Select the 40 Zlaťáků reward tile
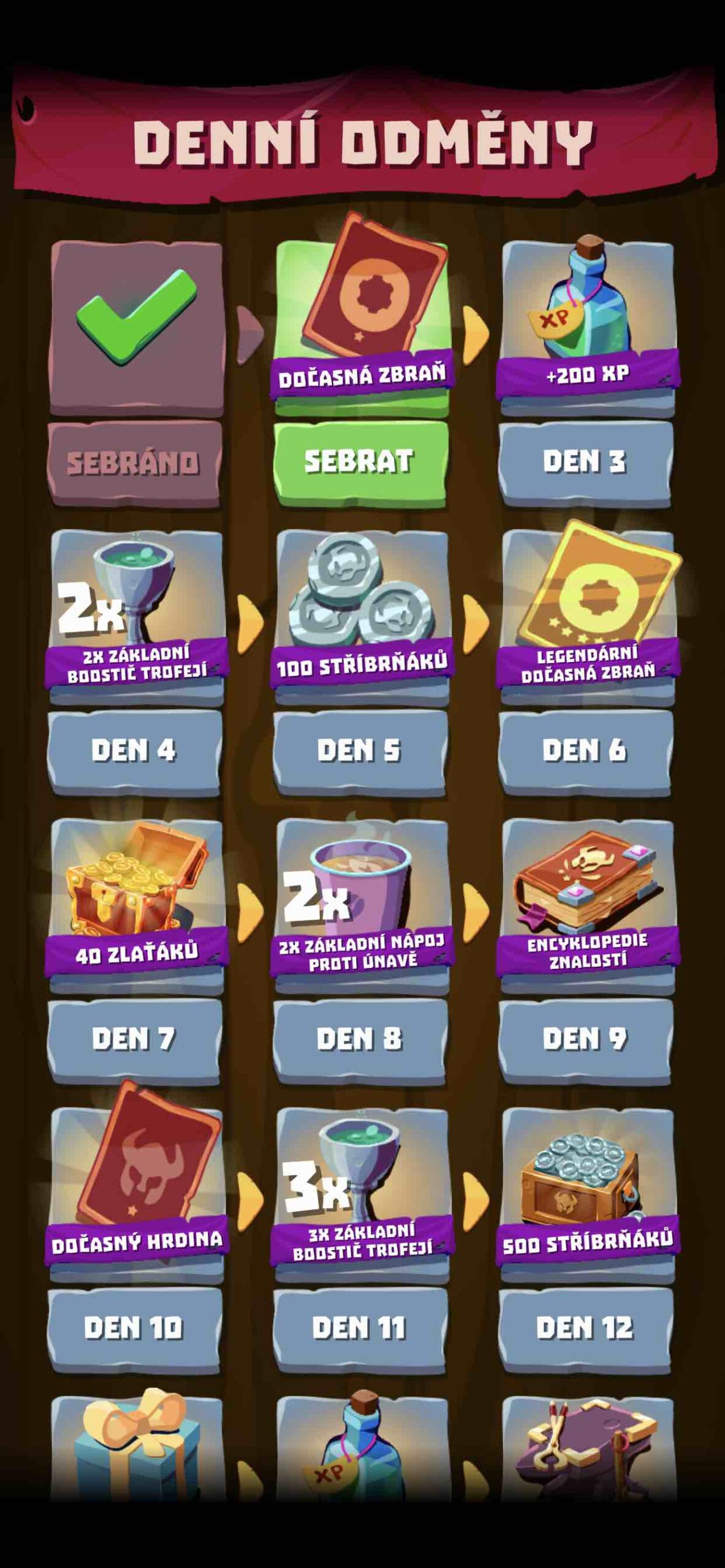 [135, 900]
